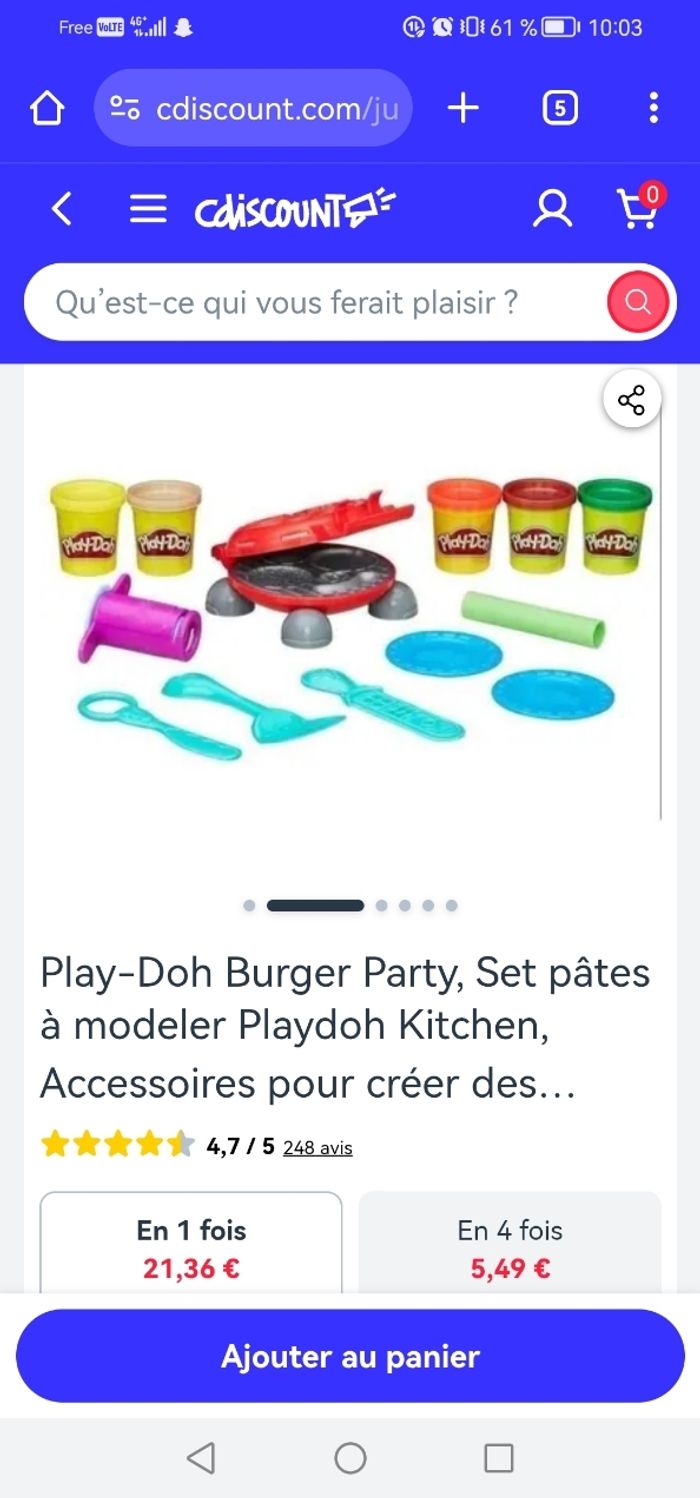This screenshot has height=1498, width=700.
Task: Tap Ajouter au panier
Action: (350, 1357)
